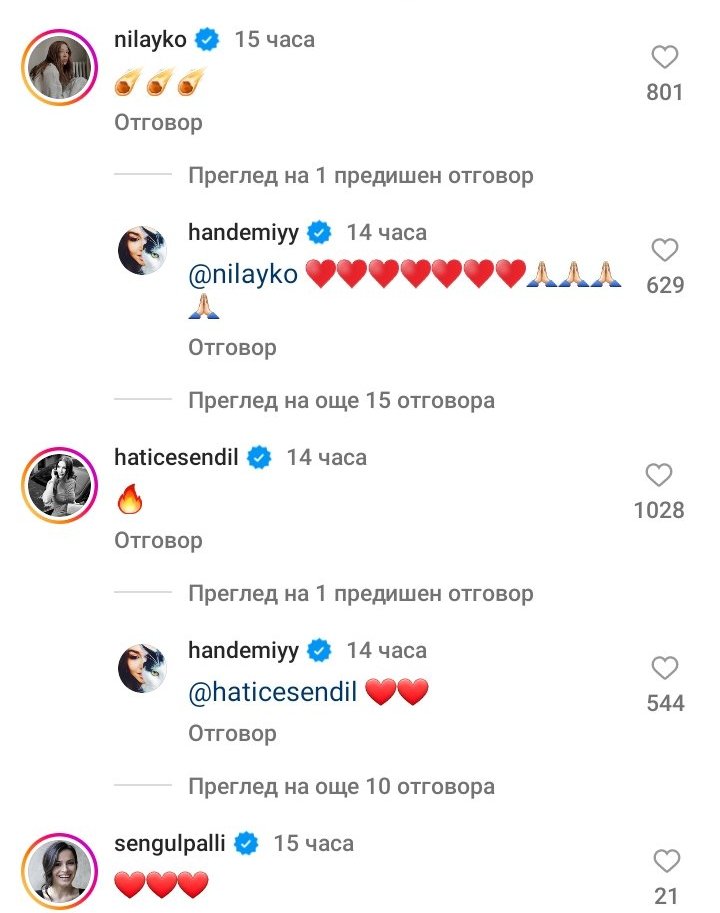Open the sengulpalli username
Viewport: 720px width, 913px height.
169,844
